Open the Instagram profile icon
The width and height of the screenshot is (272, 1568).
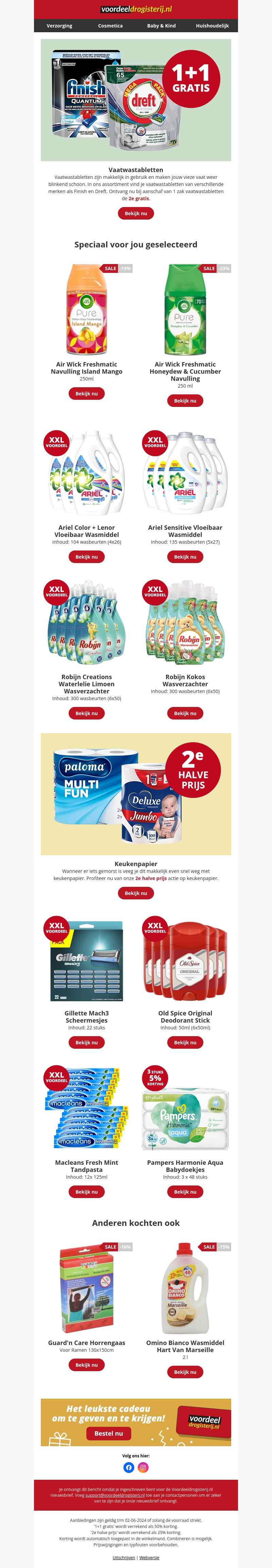pyautogui.click(x=143, y=1467)
